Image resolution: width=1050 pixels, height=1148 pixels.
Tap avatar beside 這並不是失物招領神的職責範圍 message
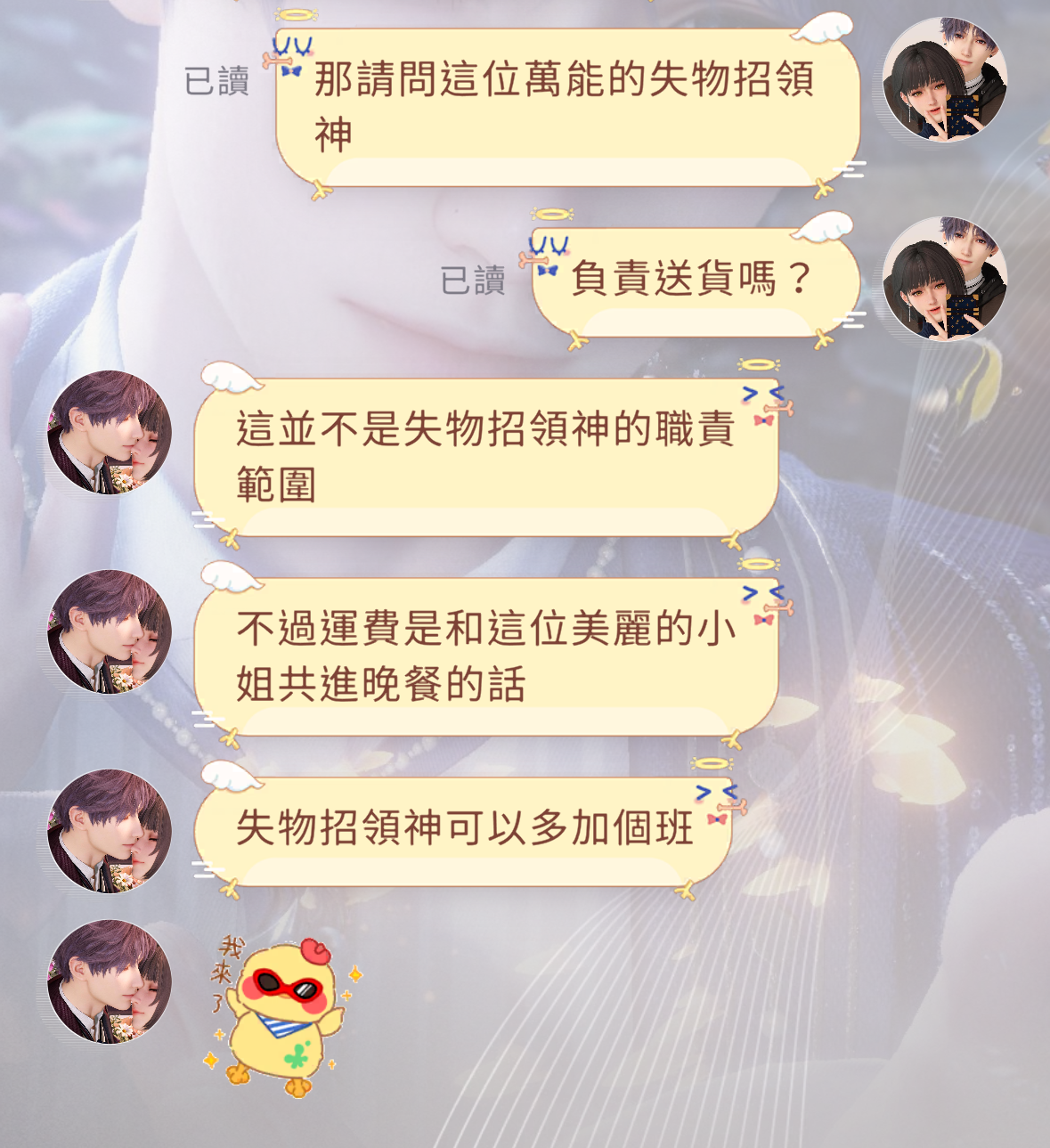click(110, 433)
